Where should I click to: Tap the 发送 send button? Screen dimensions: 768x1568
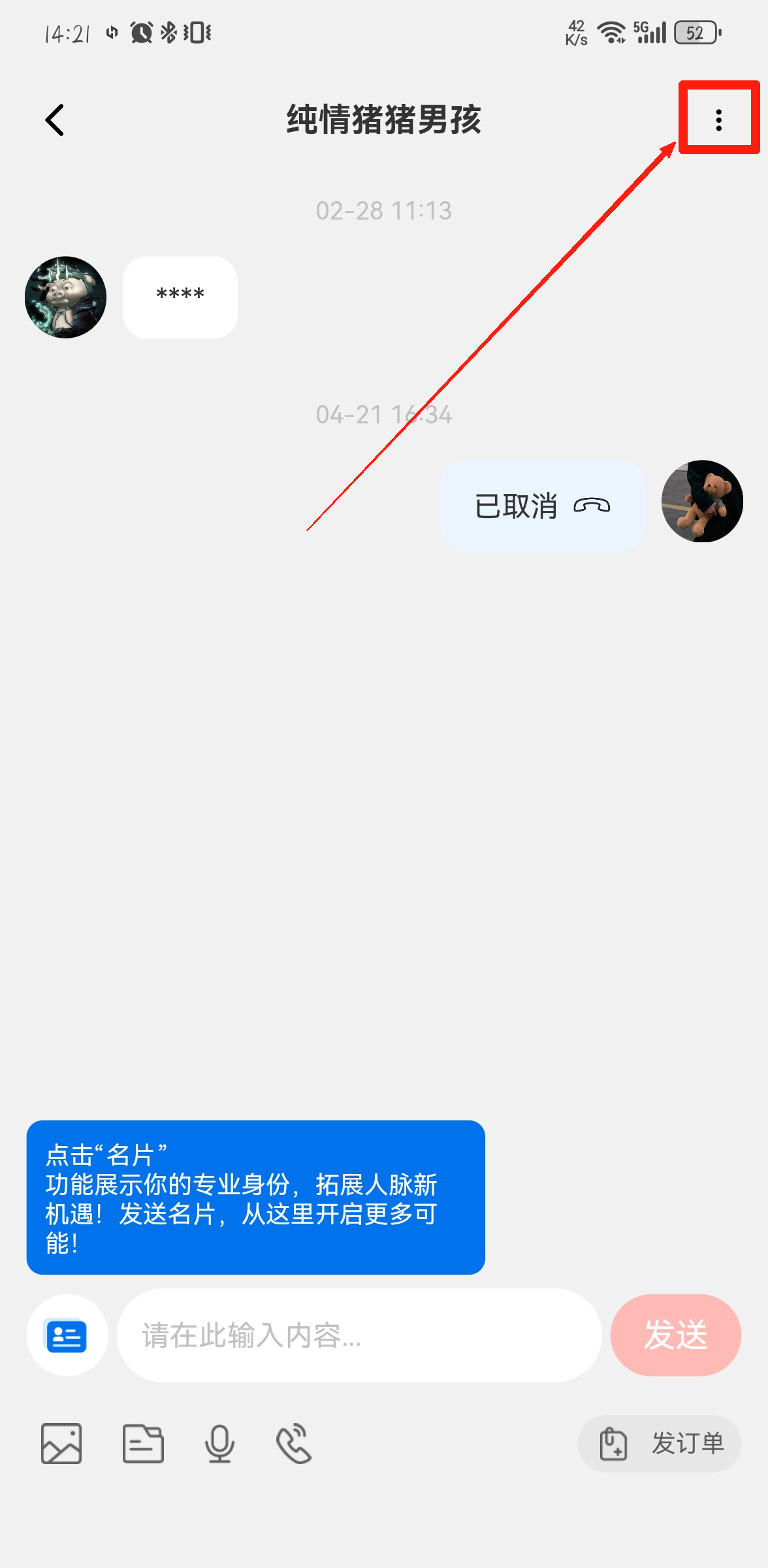click(675, 1335)
